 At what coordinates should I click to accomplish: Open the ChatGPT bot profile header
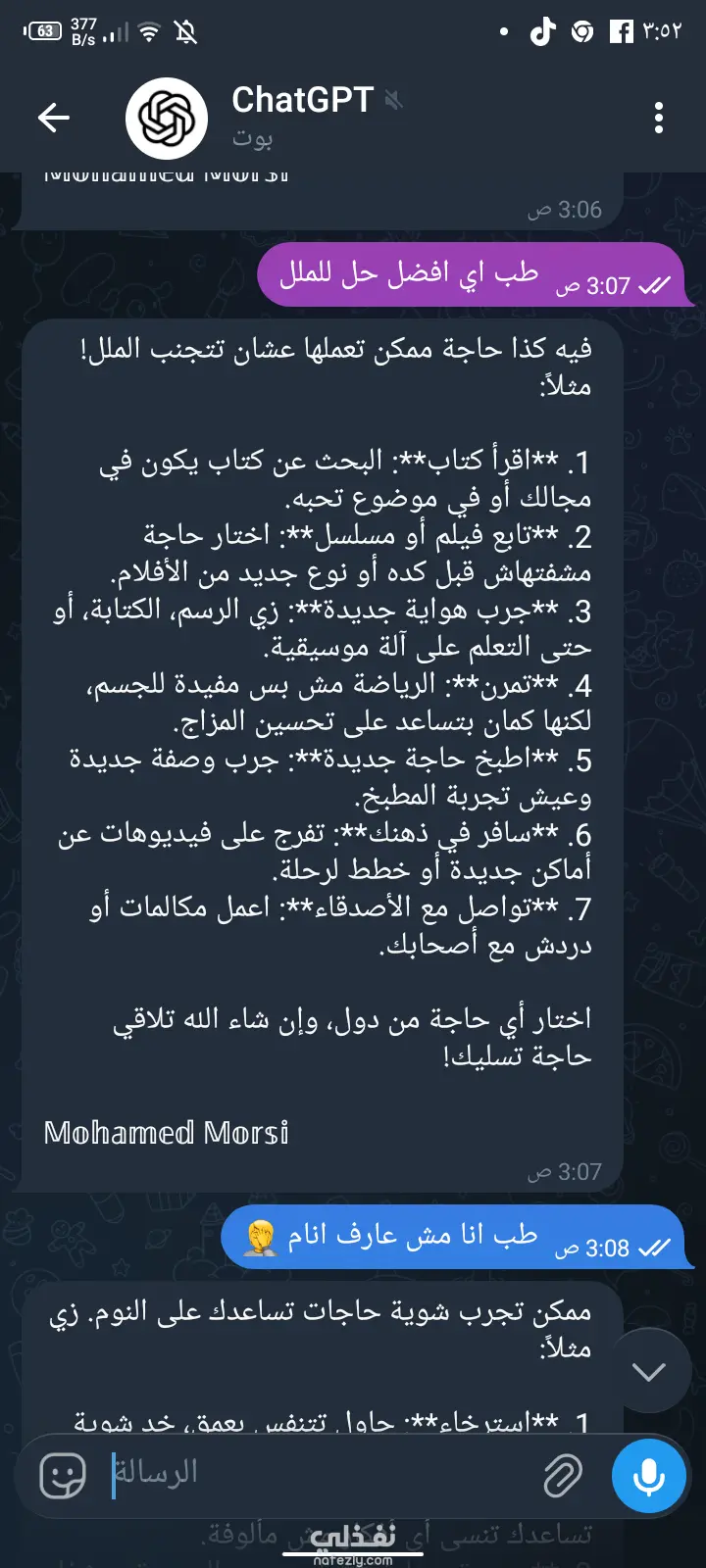click(302, 116)
